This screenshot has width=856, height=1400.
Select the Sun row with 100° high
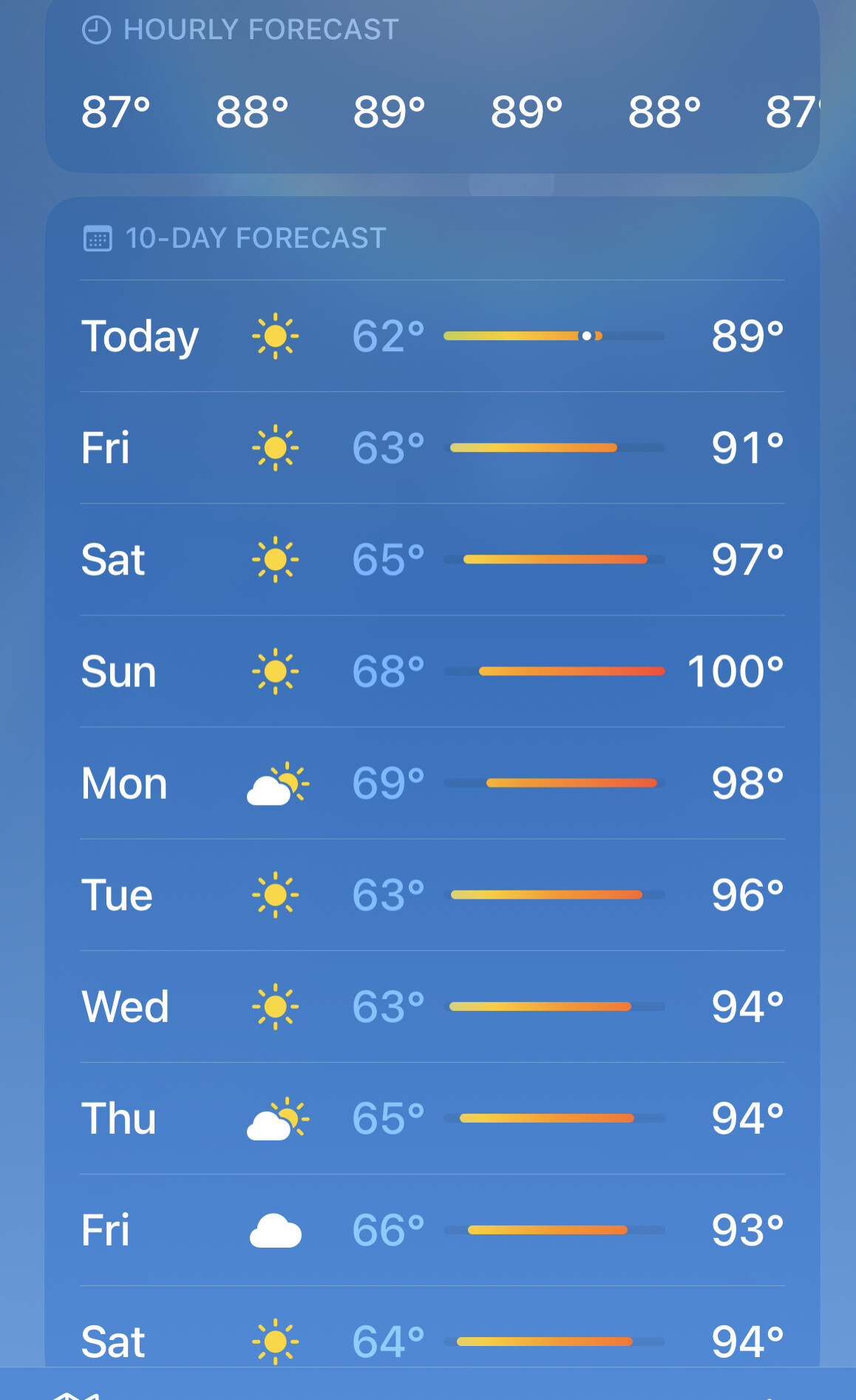(x=432, y=672)
